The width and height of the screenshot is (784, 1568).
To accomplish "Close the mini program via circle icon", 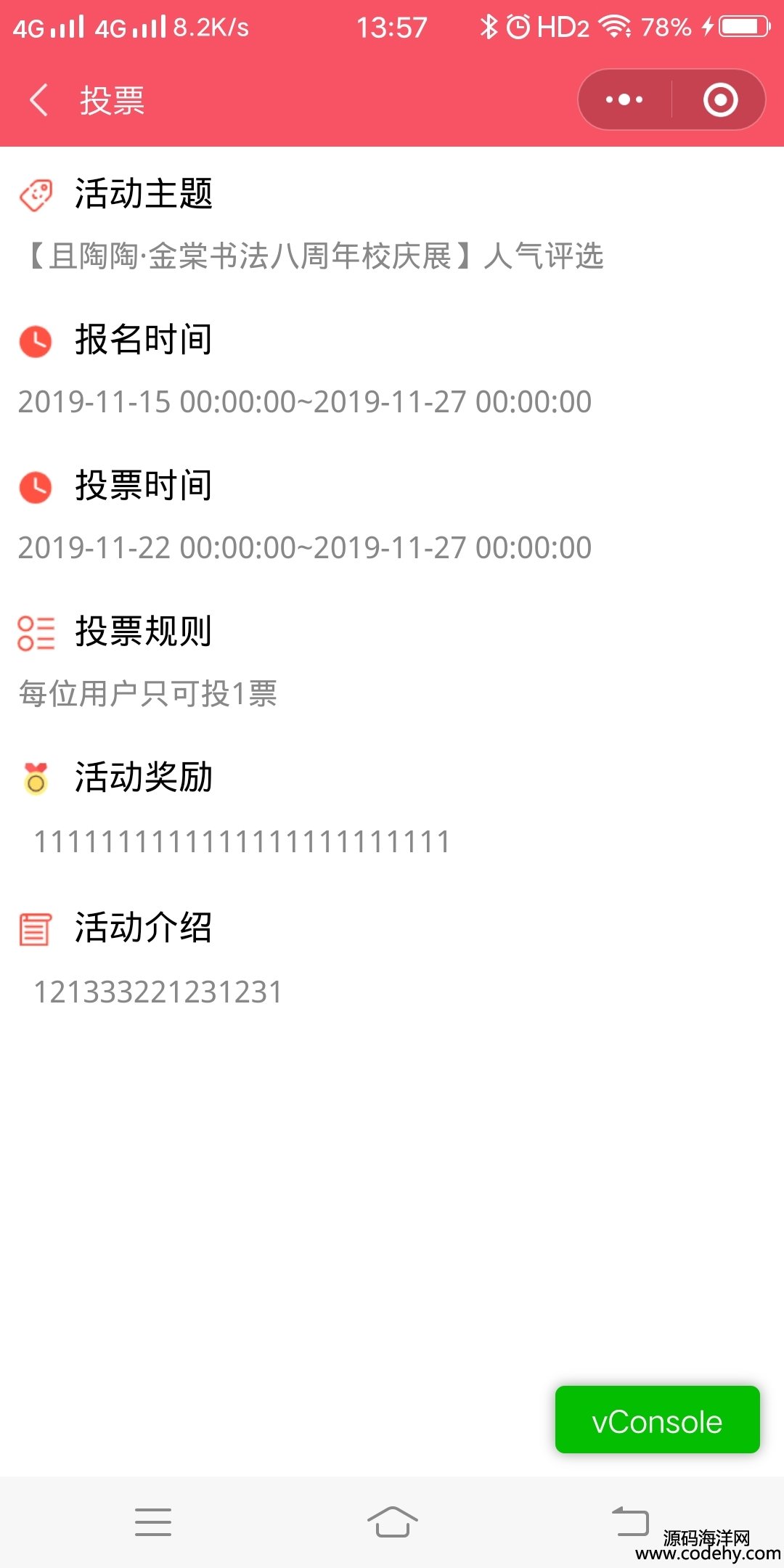I will point(720,100).
